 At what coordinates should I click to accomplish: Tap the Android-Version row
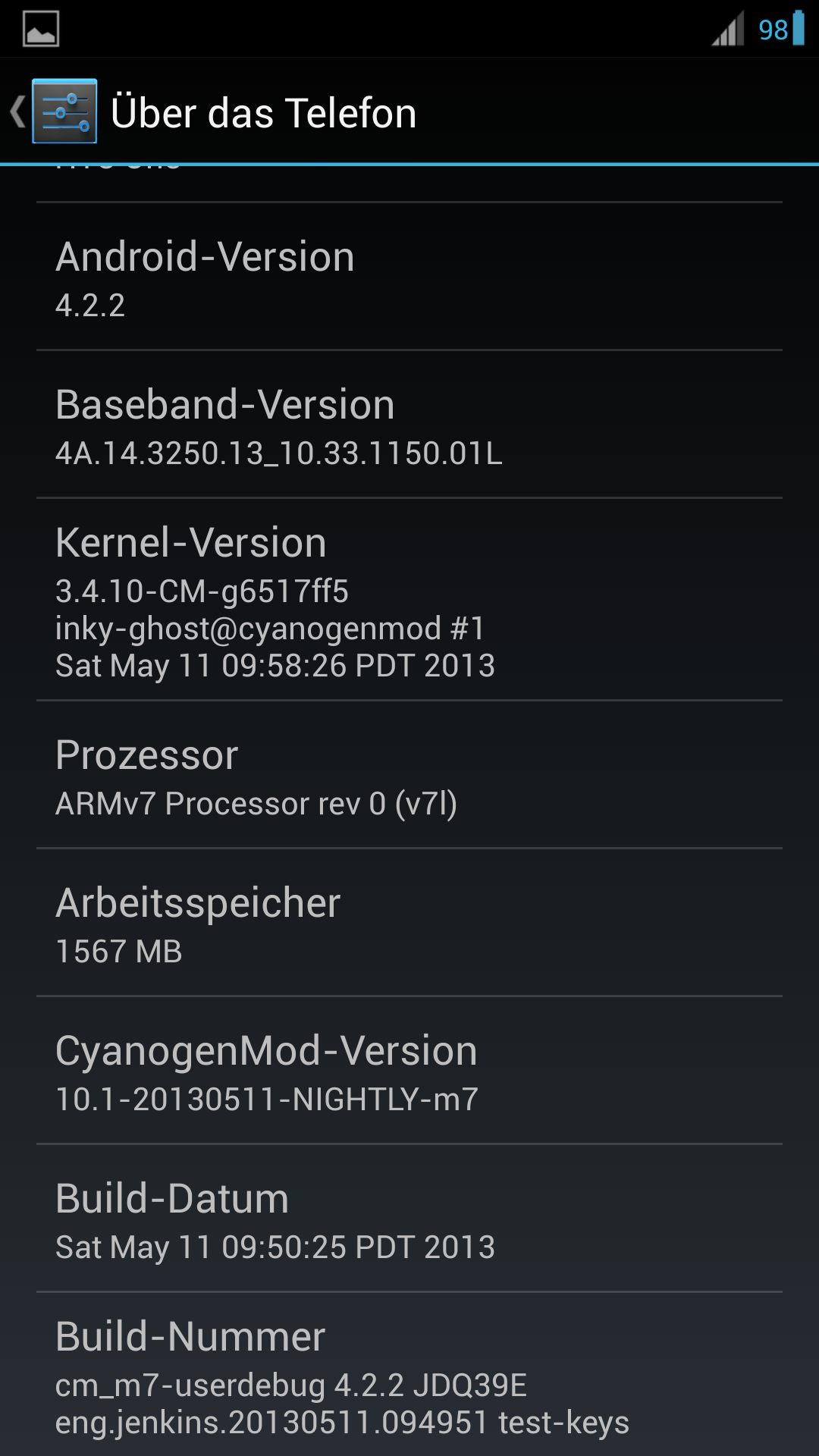pos(409,277)
